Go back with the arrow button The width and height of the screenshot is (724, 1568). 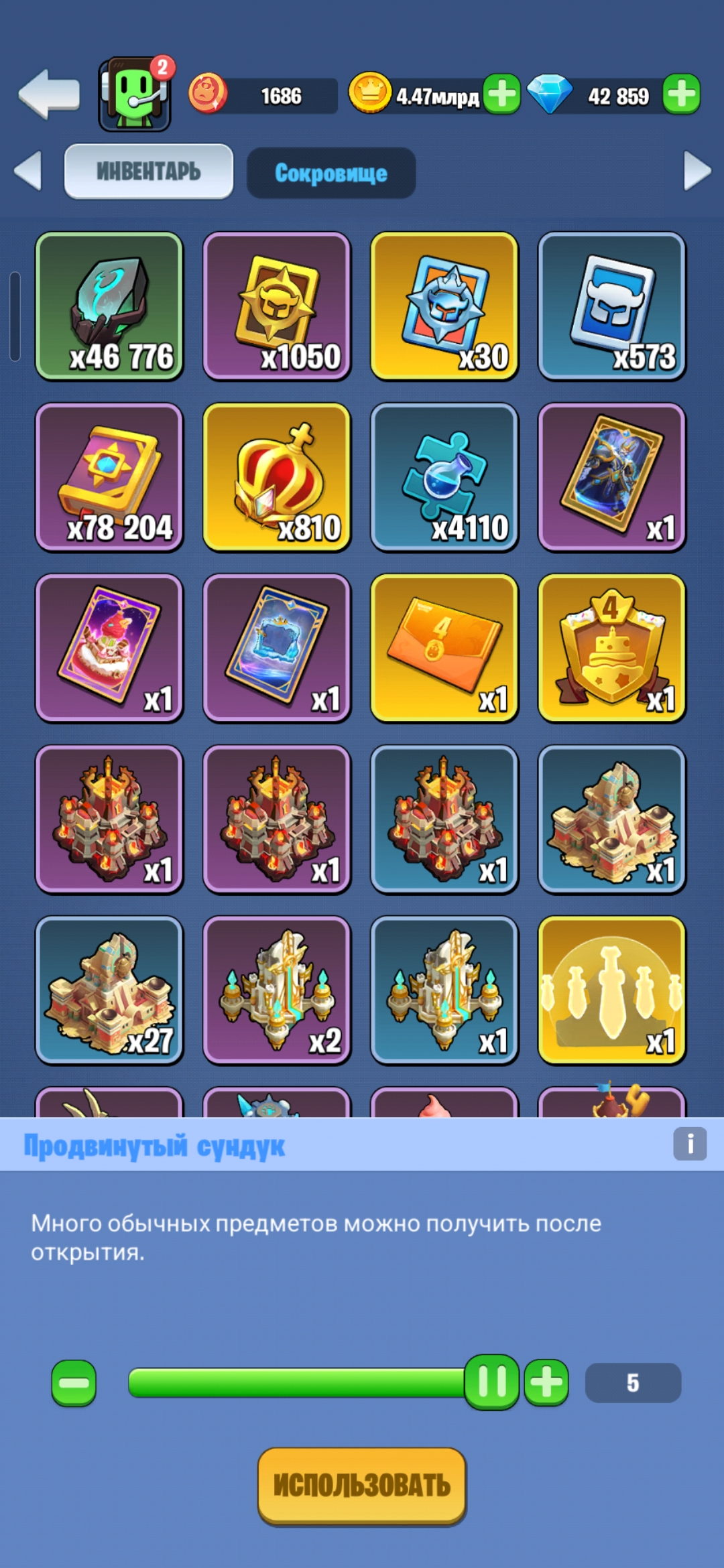49,94
